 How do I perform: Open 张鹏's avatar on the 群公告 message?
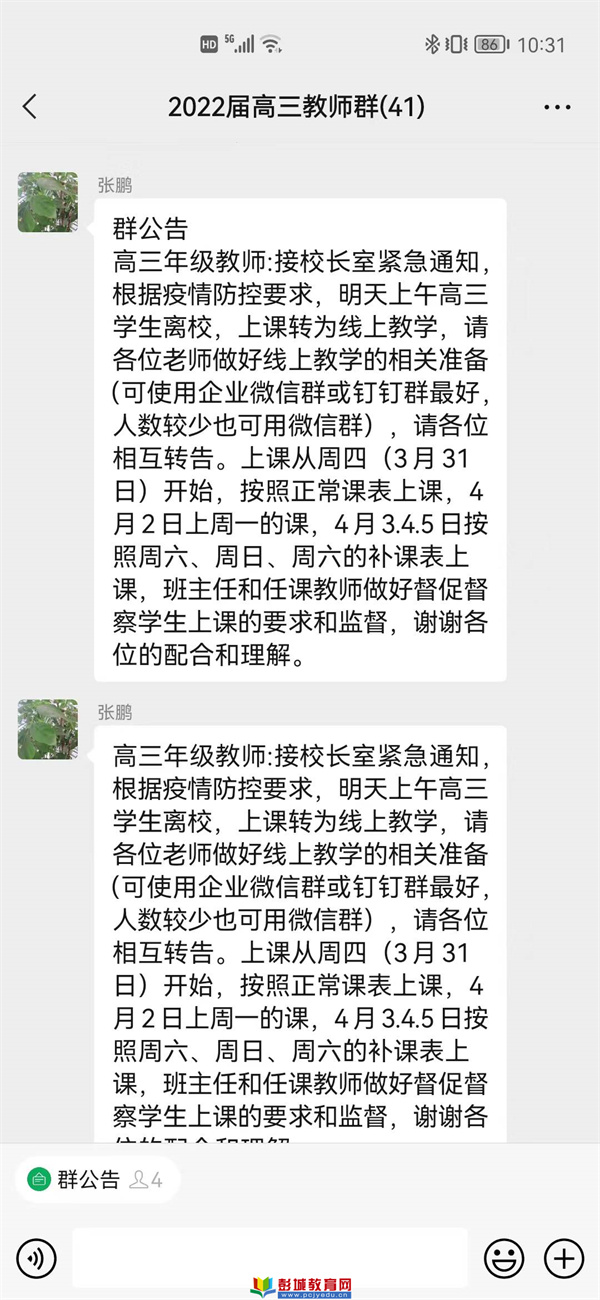[x=48, y=202]
